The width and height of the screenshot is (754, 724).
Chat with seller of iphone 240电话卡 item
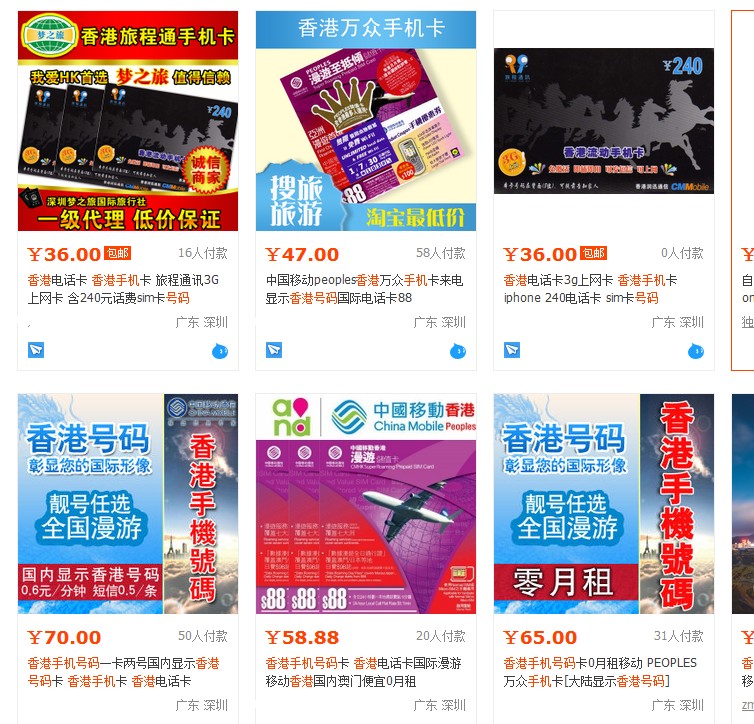pyautogui.click(x=696, y=351)
